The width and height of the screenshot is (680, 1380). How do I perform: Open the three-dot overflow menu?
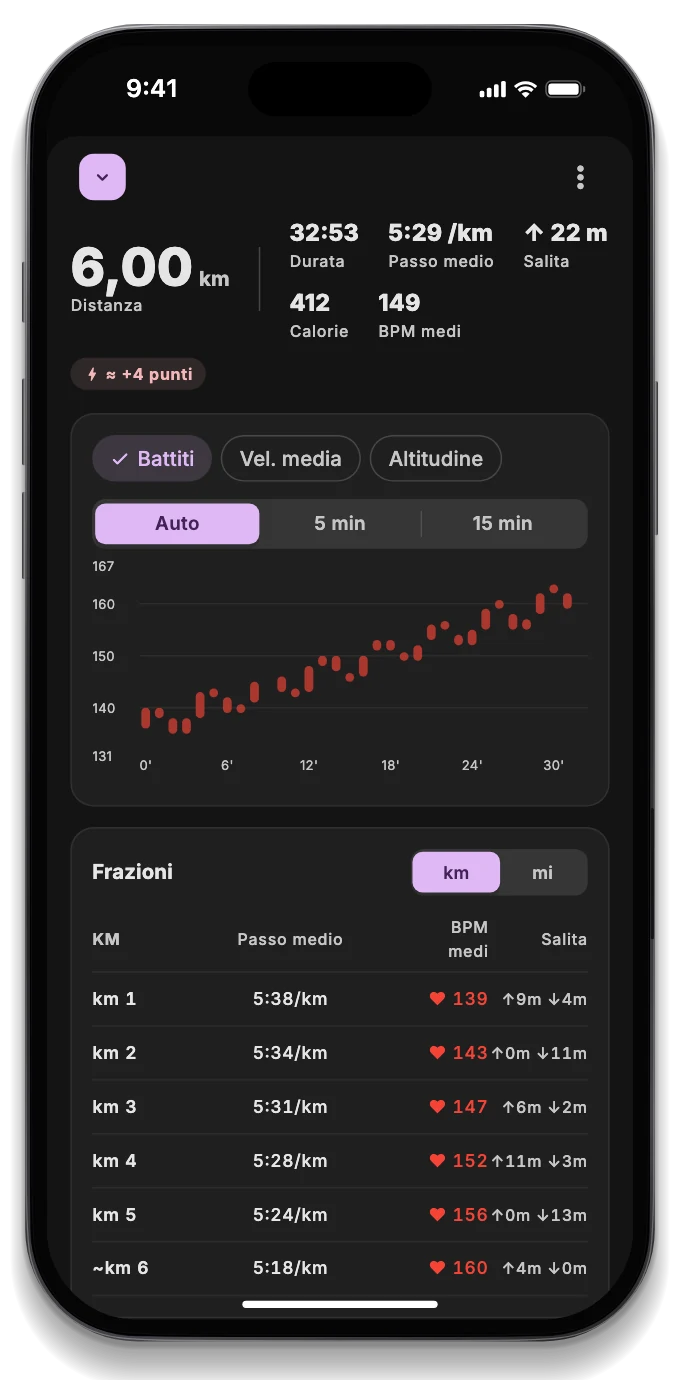point(580,178)
